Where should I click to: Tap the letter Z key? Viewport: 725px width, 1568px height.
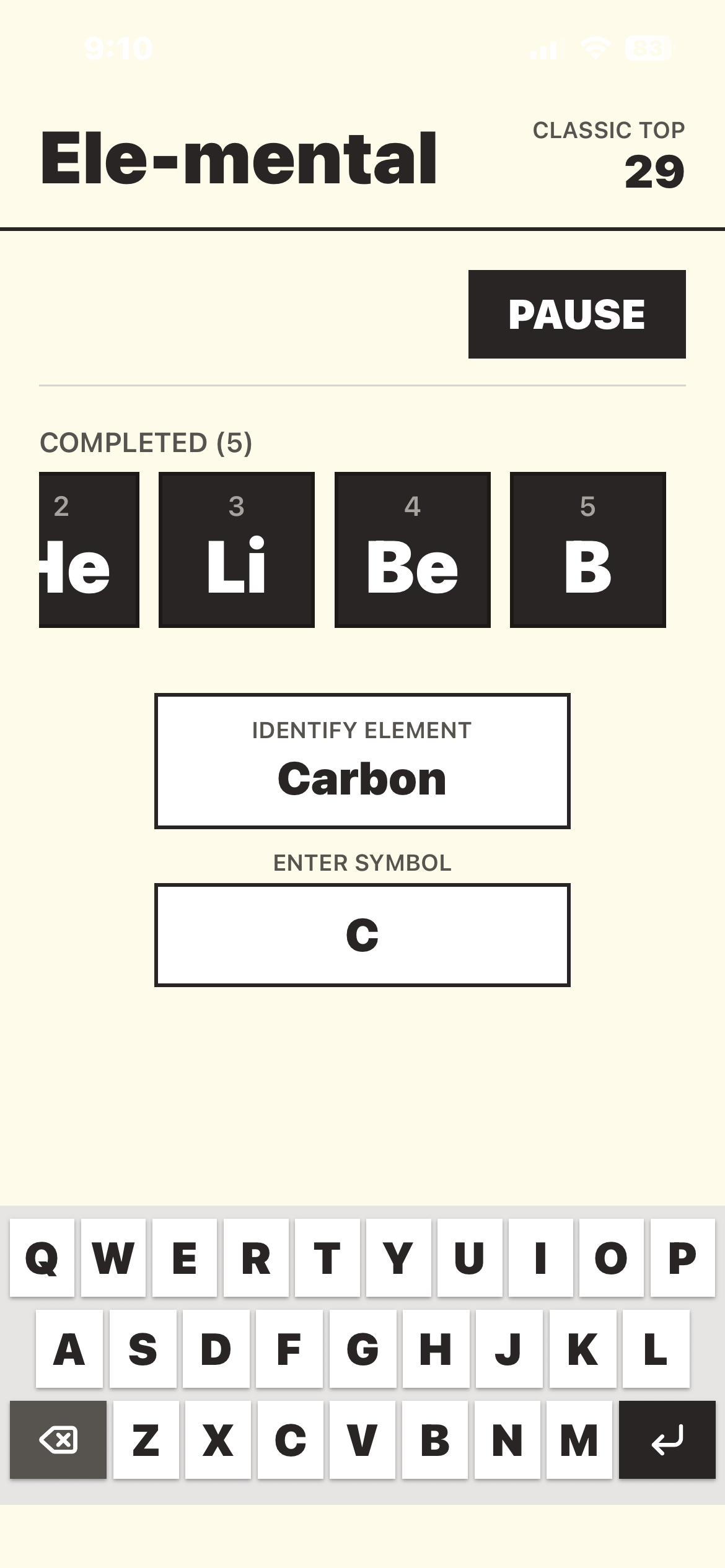[x=146, y=1440]
